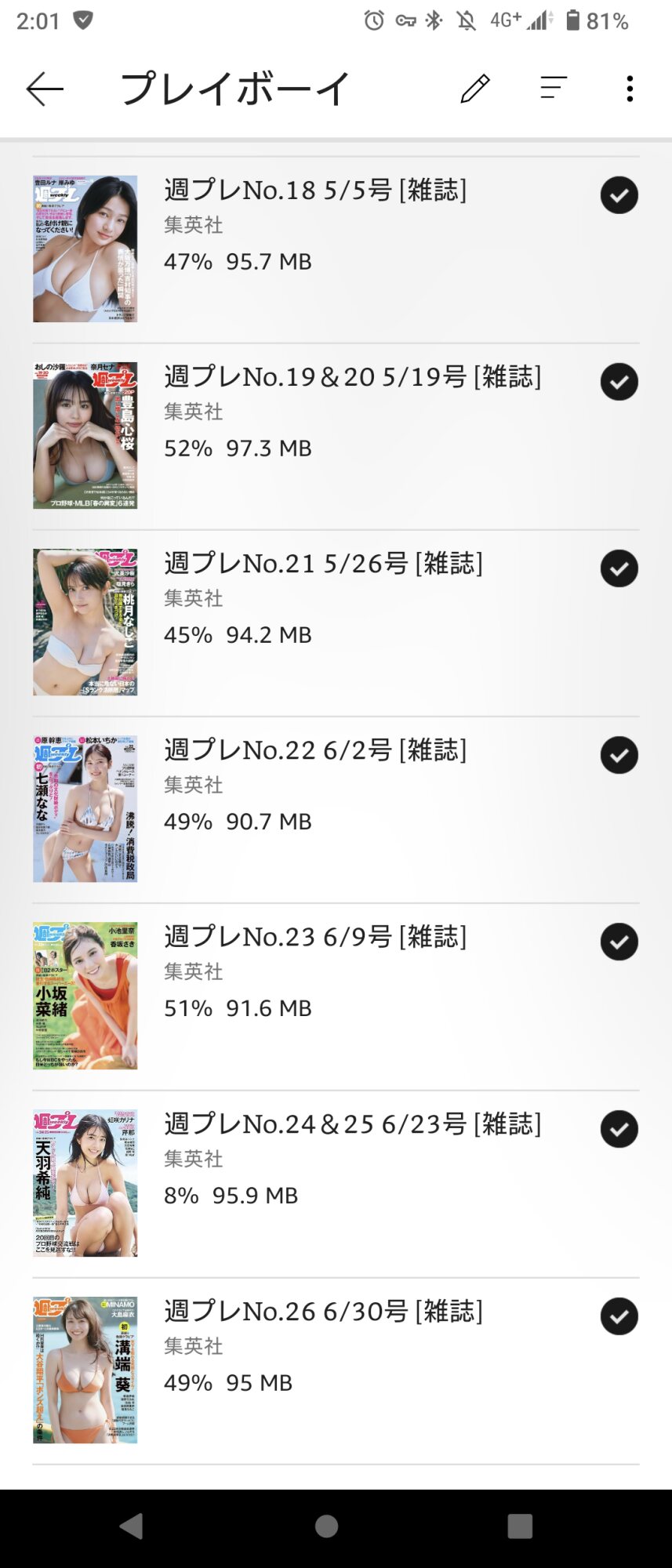This screenshot has height=1568, width=672.
Task: Tap the pencil edit icon
Action: [x=475, y=89]
